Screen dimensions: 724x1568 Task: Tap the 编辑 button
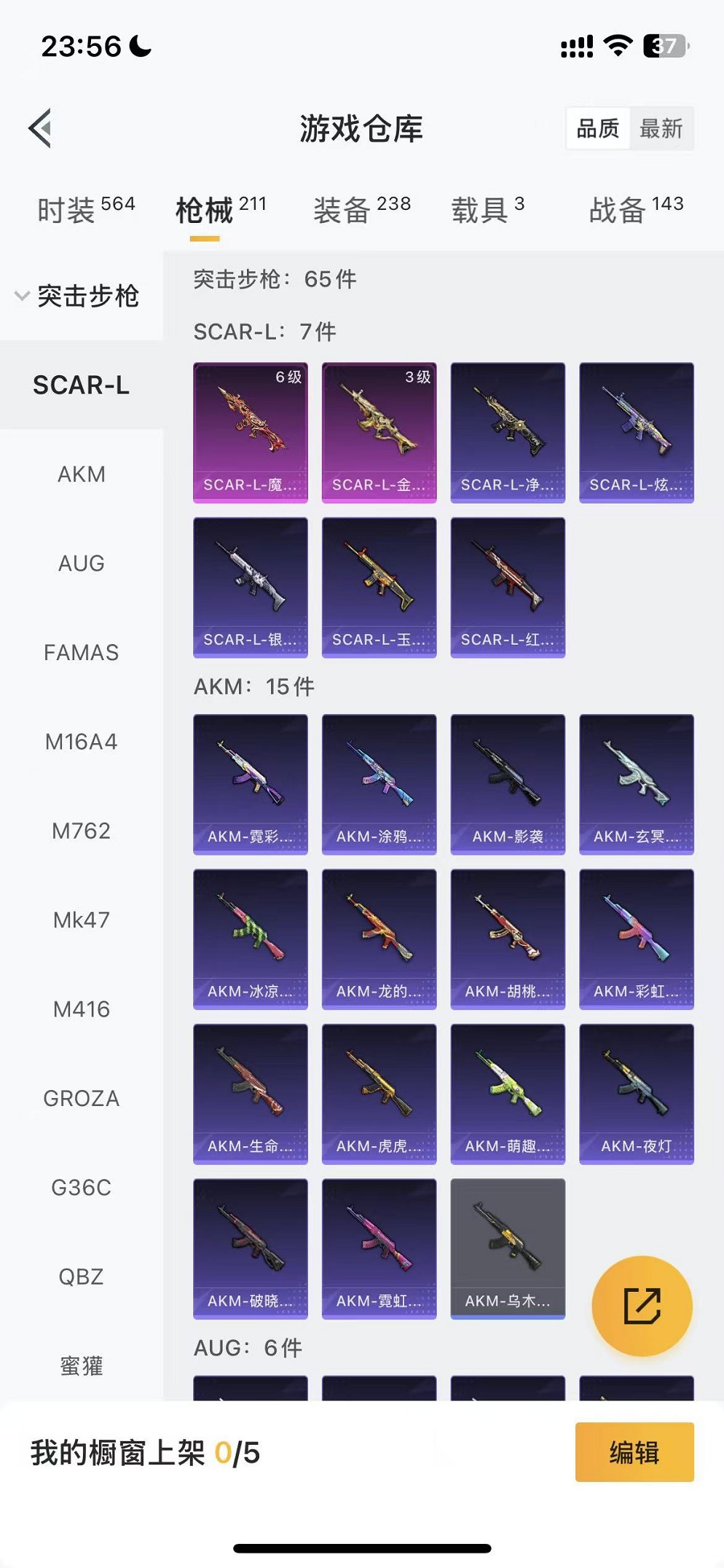(634, 1452)
